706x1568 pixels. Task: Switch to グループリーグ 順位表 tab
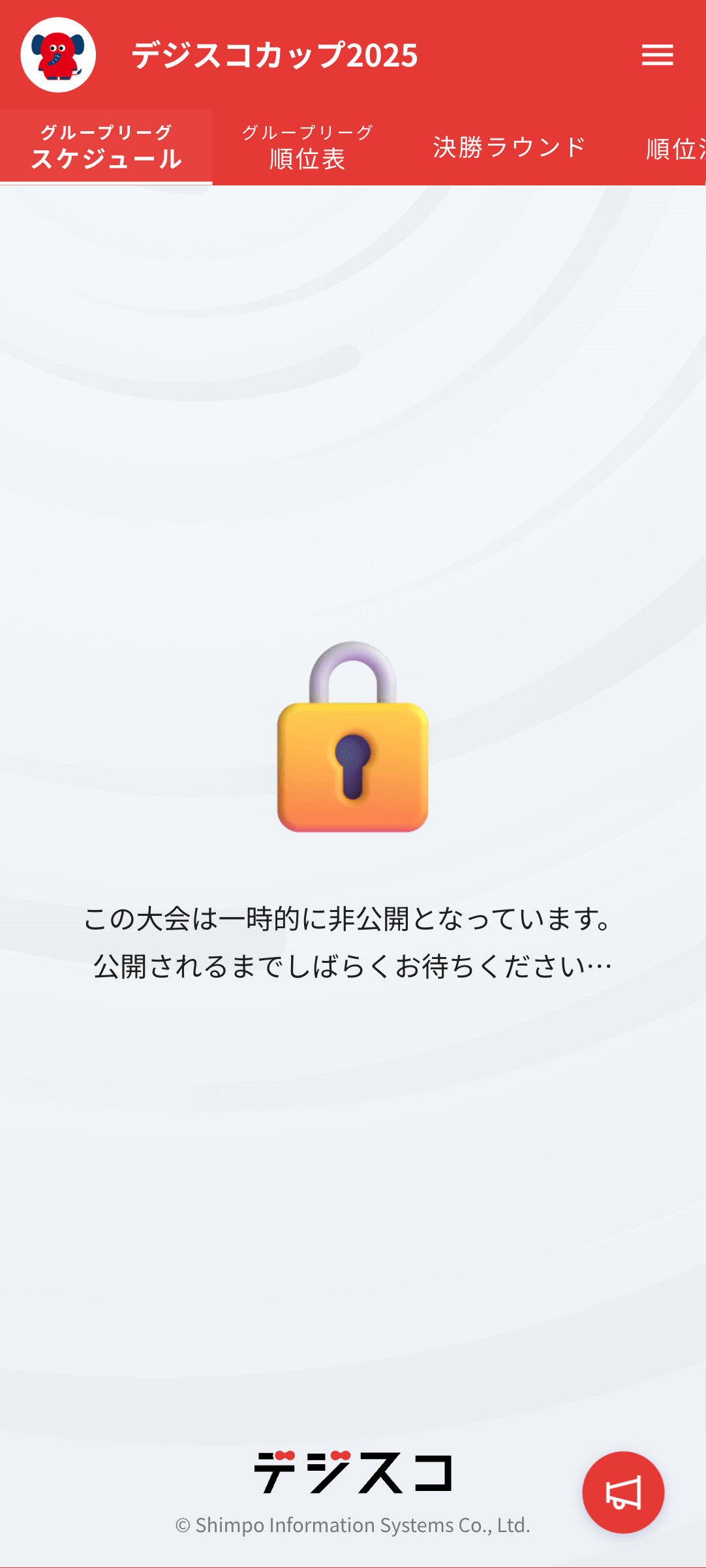tap(307, 148)
